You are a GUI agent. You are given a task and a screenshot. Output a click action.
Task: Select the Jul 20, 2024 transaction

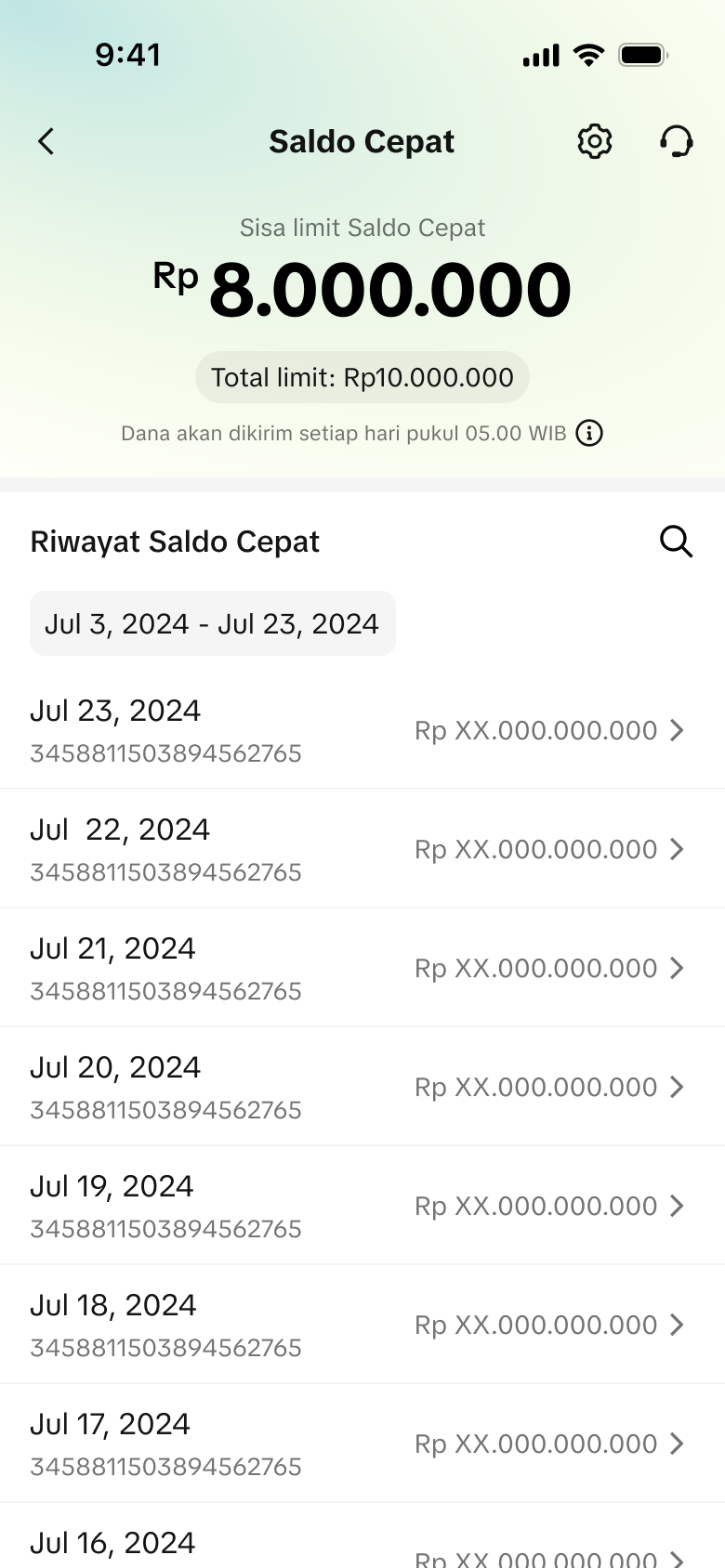coord(362,1087)
